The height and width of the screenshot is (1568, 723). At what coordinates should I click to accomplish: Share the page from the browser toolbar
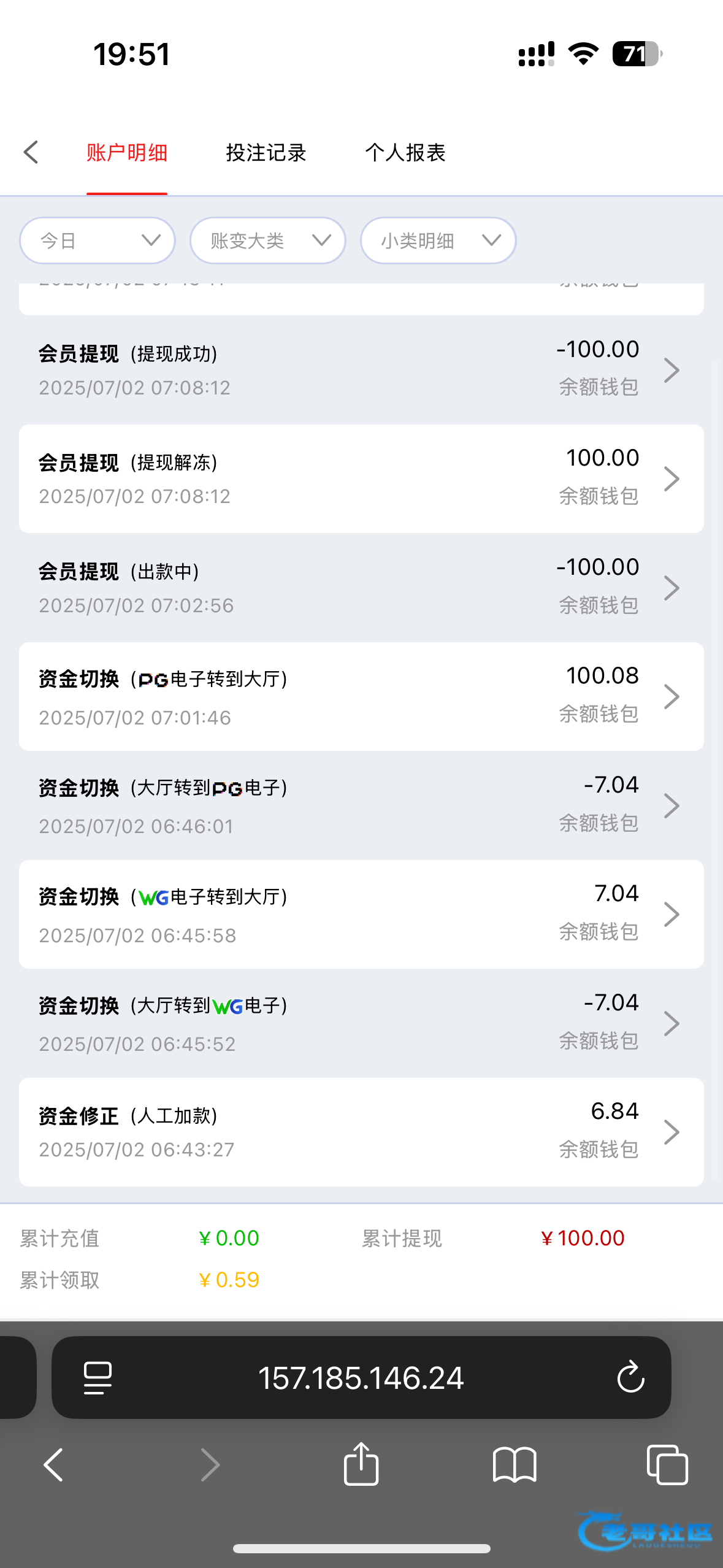(x=361, y=1464)
